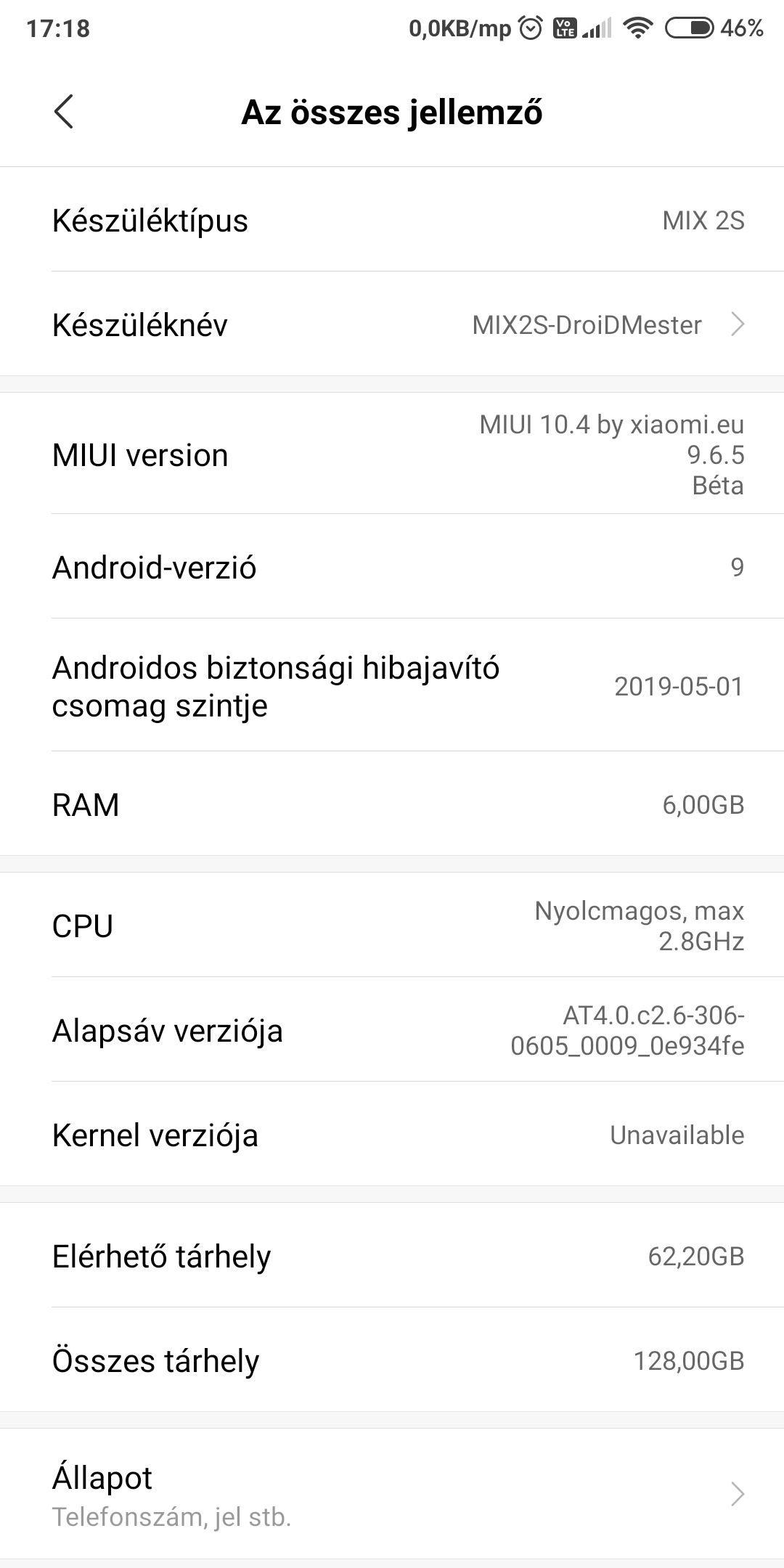Go back from Az összes jellemző
The height and width of the screenshot is (1568, 784).
coord(64,113)
